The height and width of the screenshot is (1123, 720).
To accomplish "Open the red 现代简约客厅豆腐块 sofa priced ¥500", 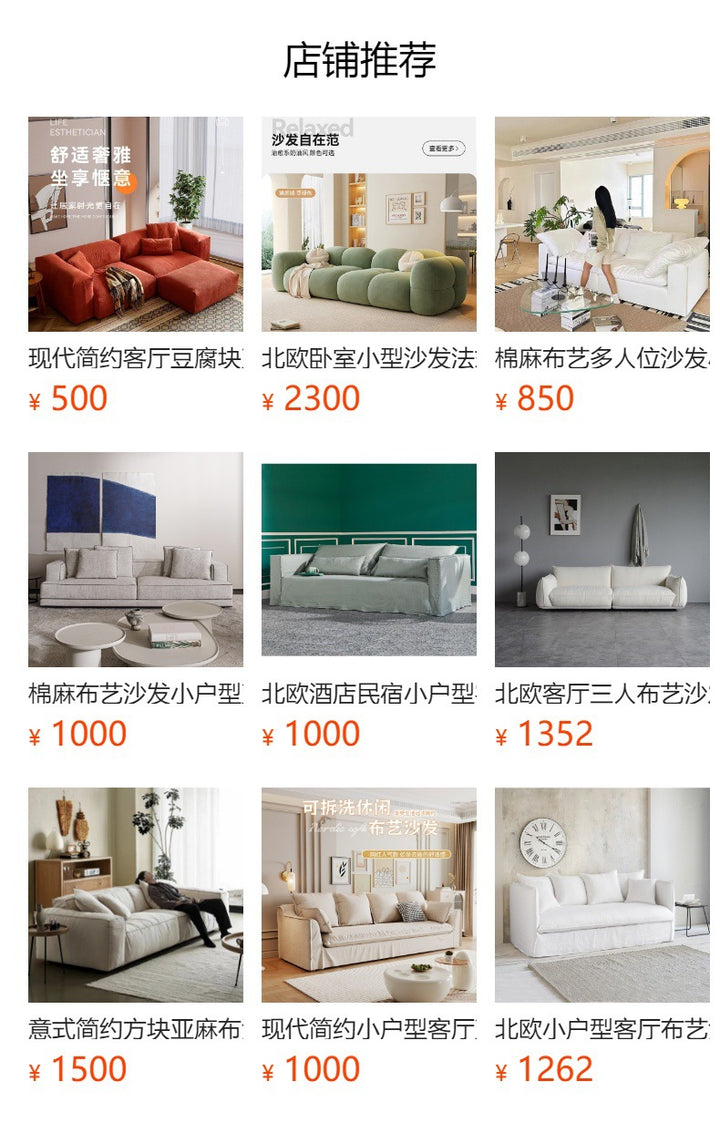I will click(x=135, y=224).
